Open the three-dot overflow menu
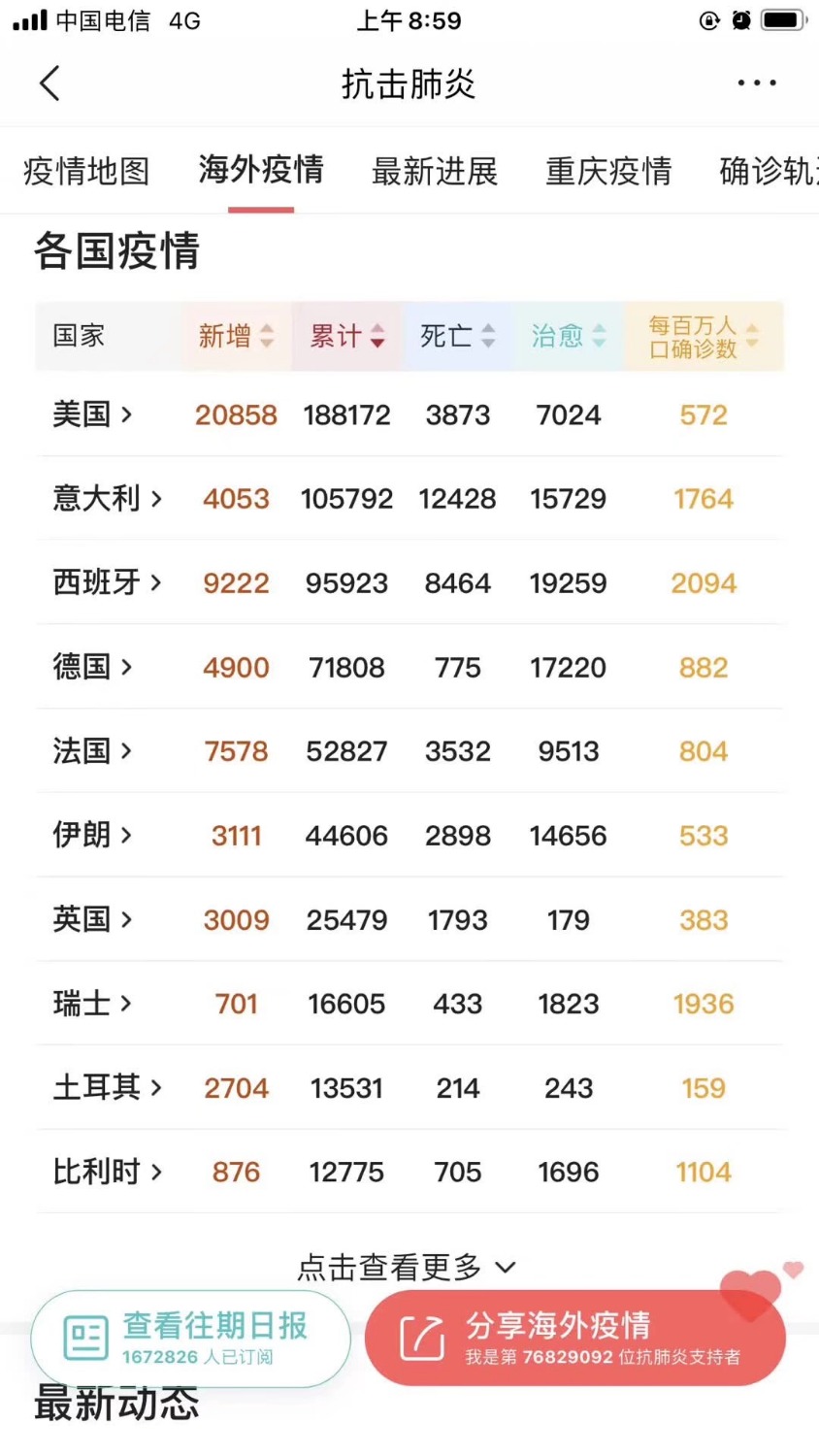 [x=756, y=83]
